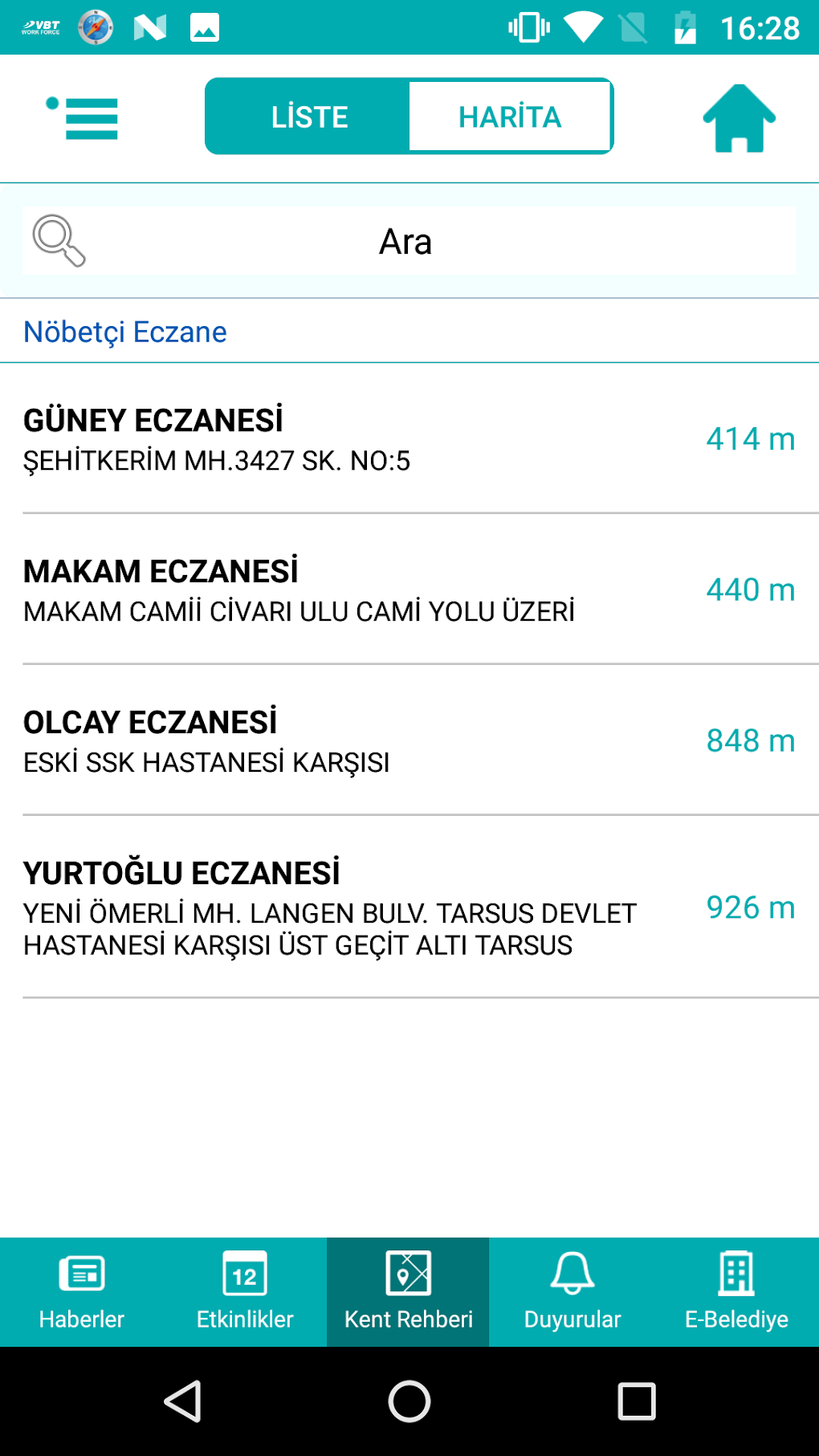Select the LİSTE view tab
The height and width of the screenshot is (1456, 819).
click(309, 117)
